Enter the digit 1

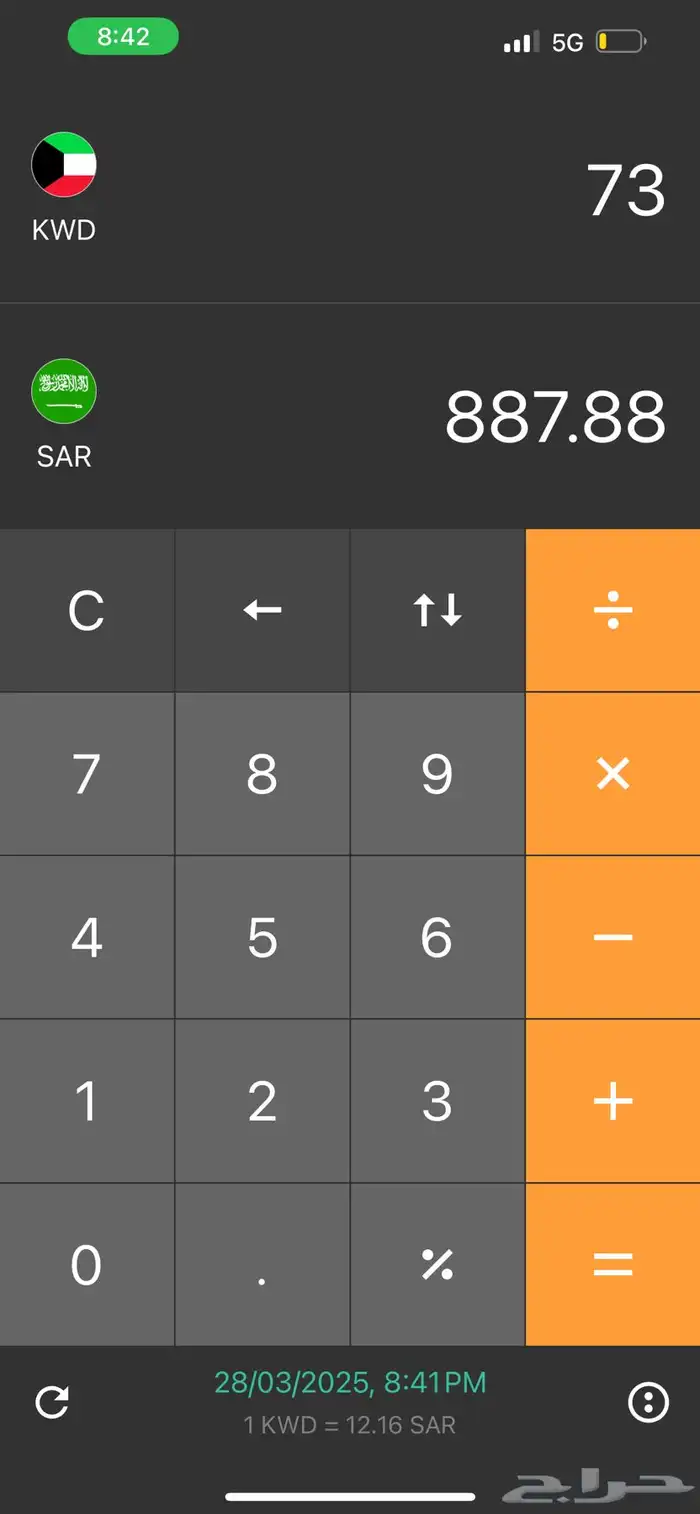87,1101
